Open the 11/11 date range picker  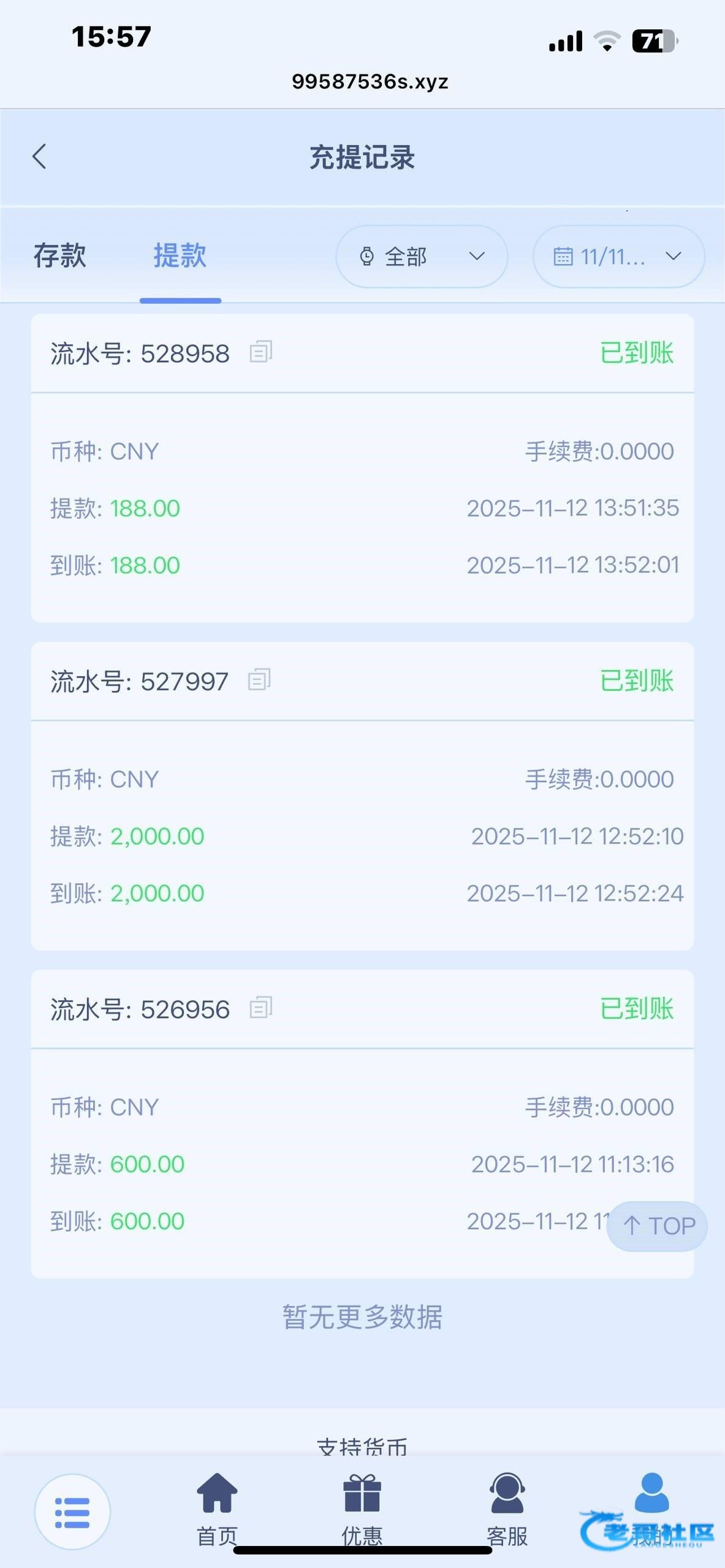(x=618, y=257)
